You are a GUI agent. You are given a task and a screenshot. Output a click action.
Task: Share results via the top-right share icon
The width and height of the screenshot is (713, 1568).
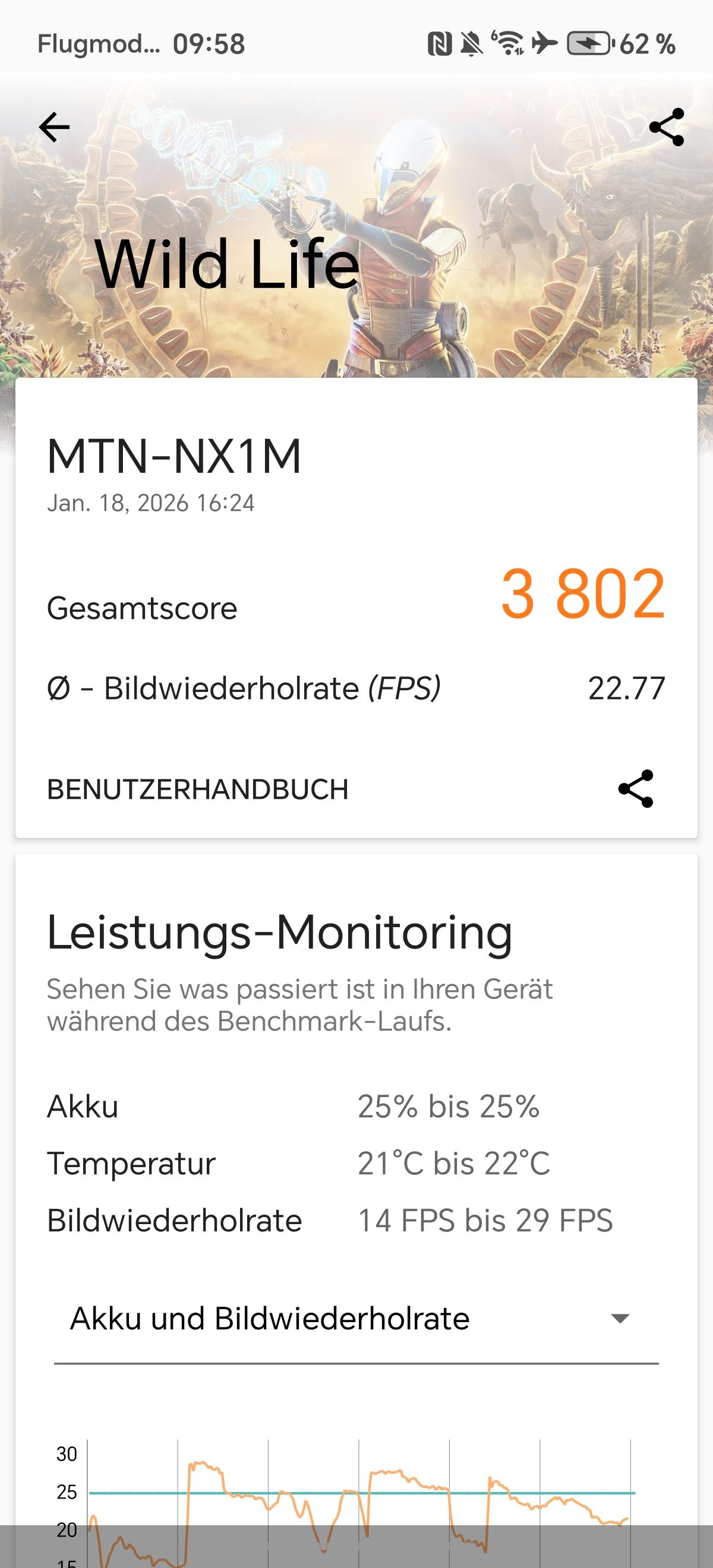pyautogui.click(x=666, y=127)
